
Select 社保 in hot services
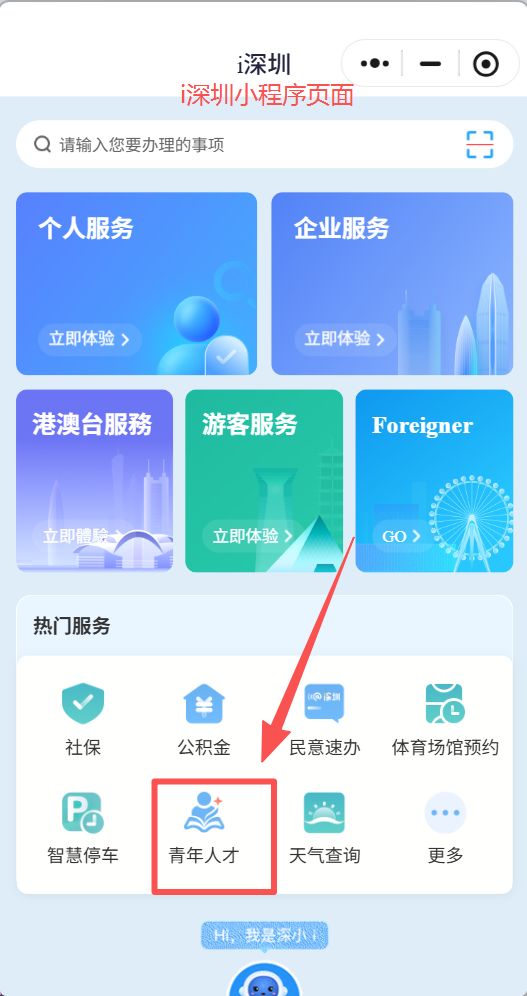[x=83, y=719]
